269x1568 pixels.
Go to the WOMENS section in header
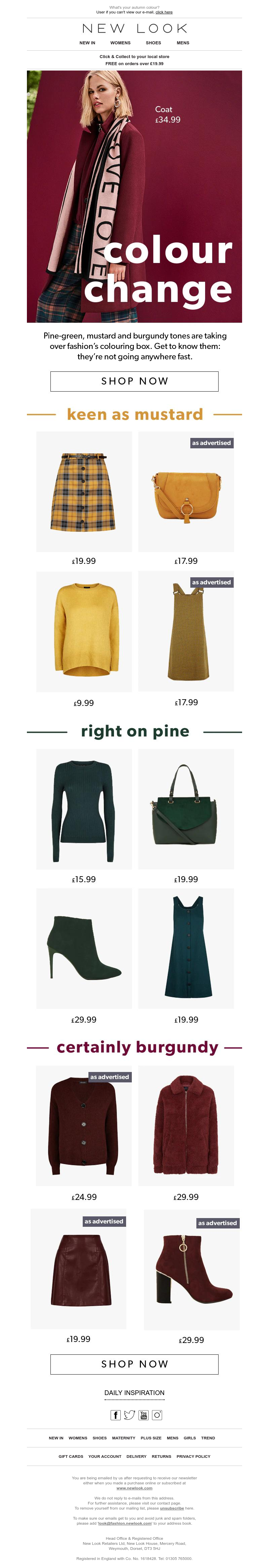pos(120,43)
